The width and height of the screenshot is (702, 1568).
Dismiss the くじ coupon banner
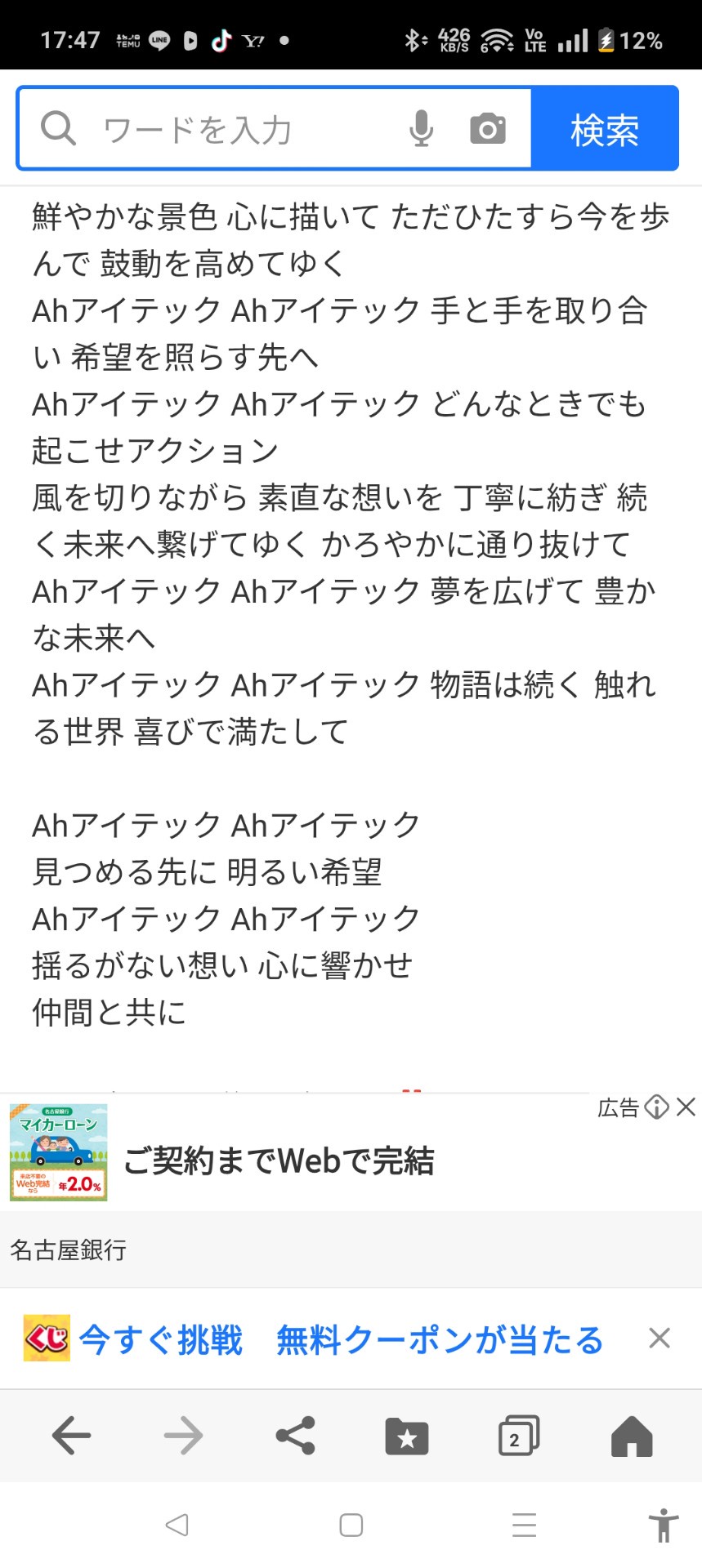[x=660, y=1338]
